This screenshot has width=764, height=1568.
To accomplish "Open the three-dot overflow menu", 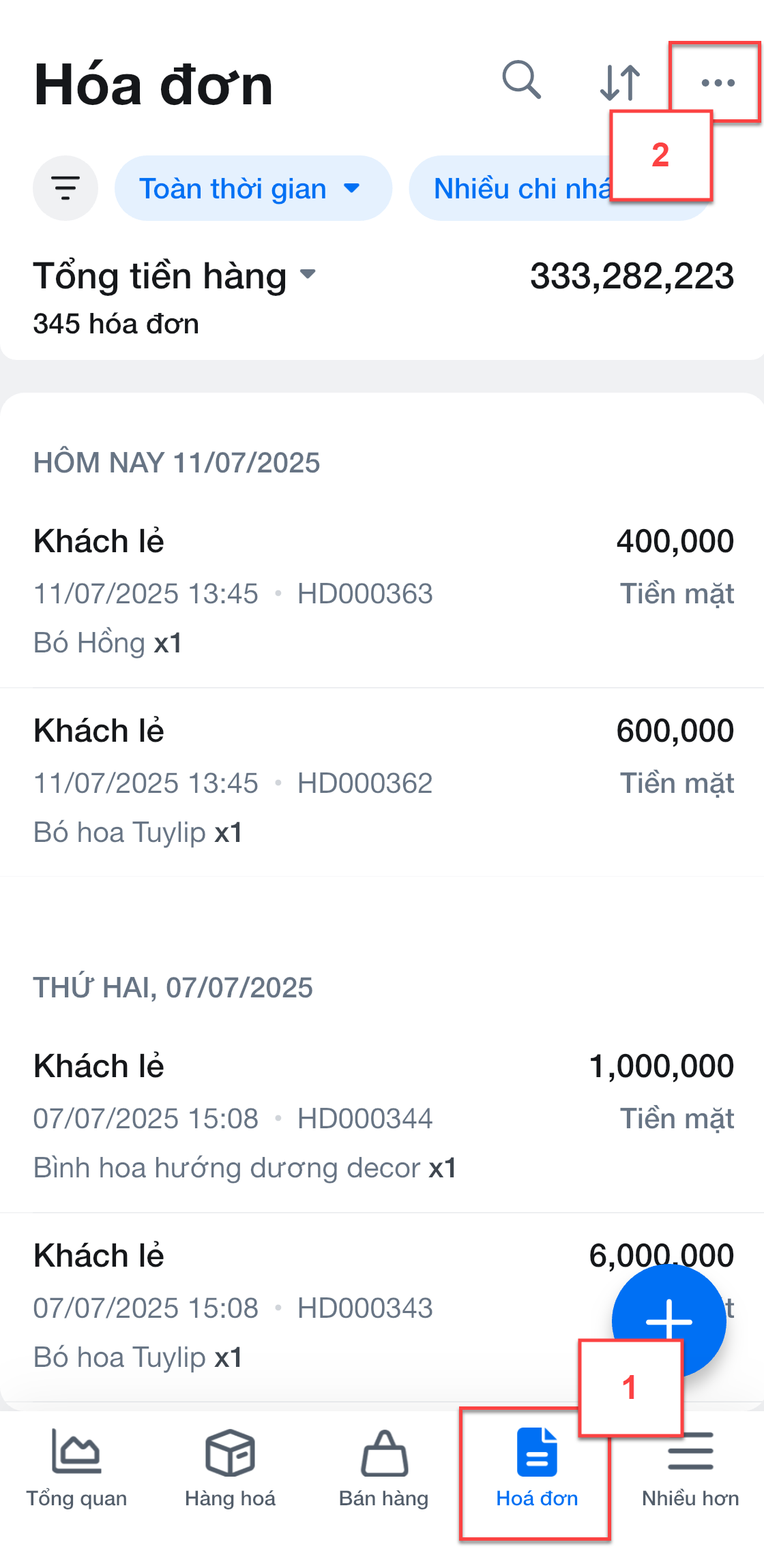I will (718, 83).
